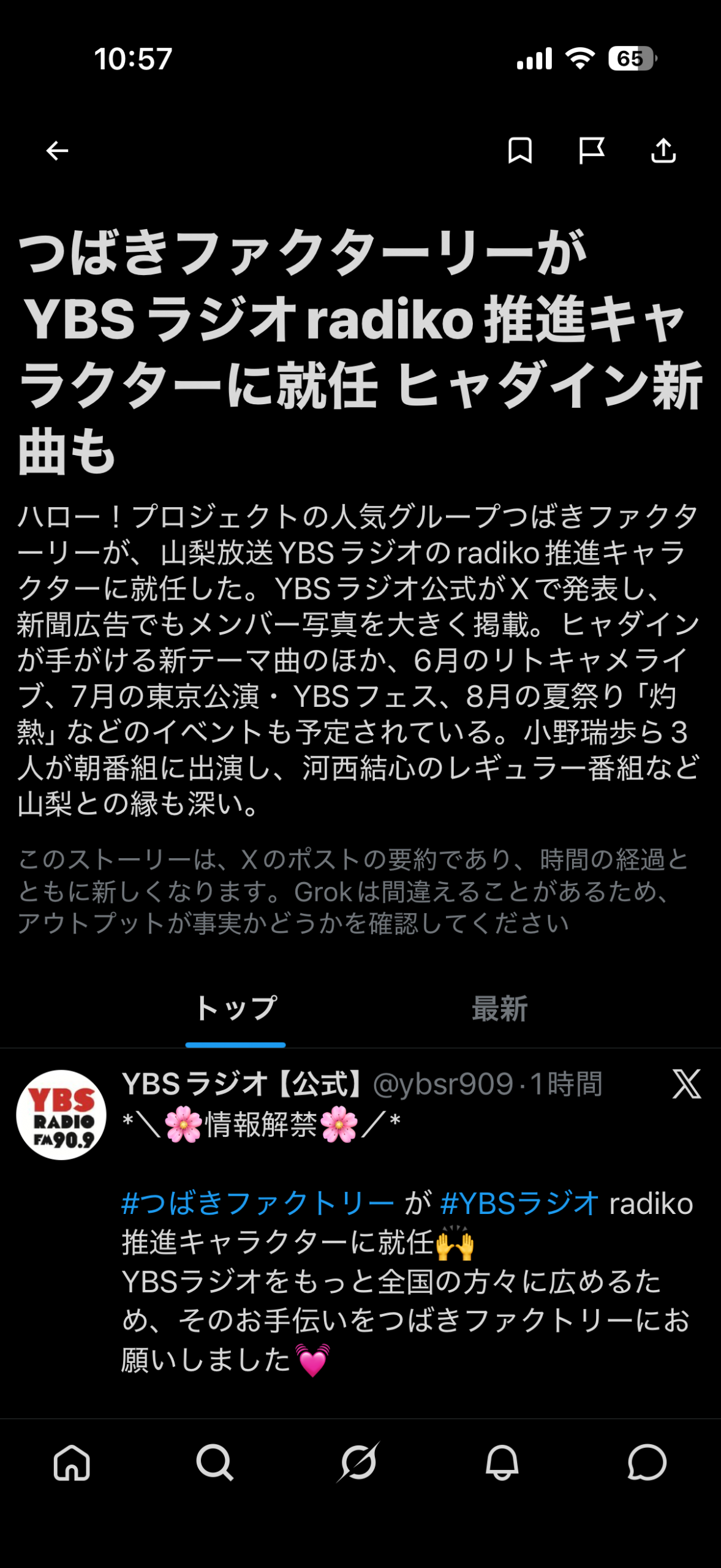Report this story with the flag icon
Image resolution: width=721 pixels, height=1568 pixels.
[x=591, y=151]
